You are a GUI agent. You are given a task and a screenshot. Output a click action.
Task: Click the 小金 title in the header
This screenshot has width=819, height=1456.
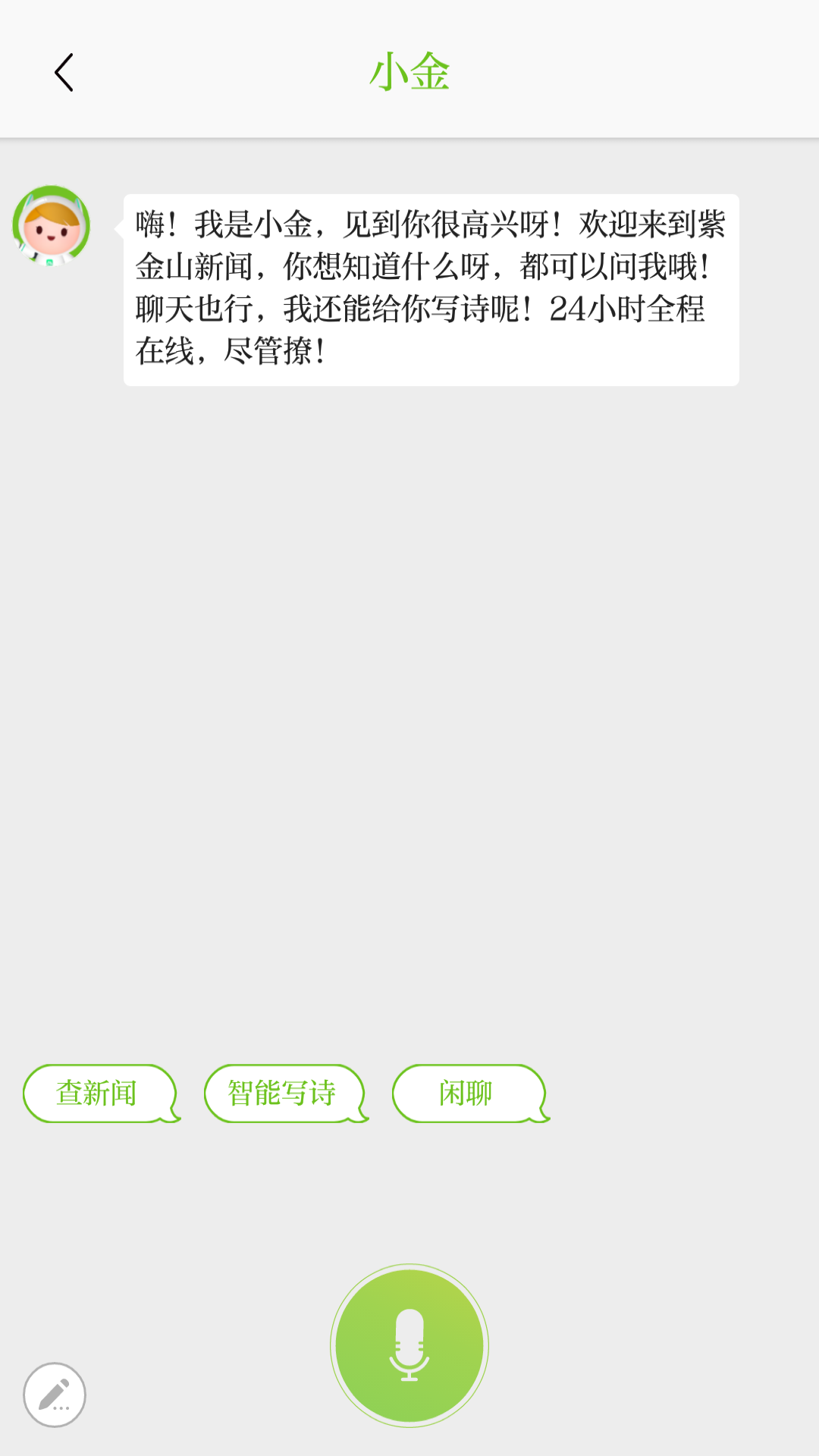tap(409, 72)
